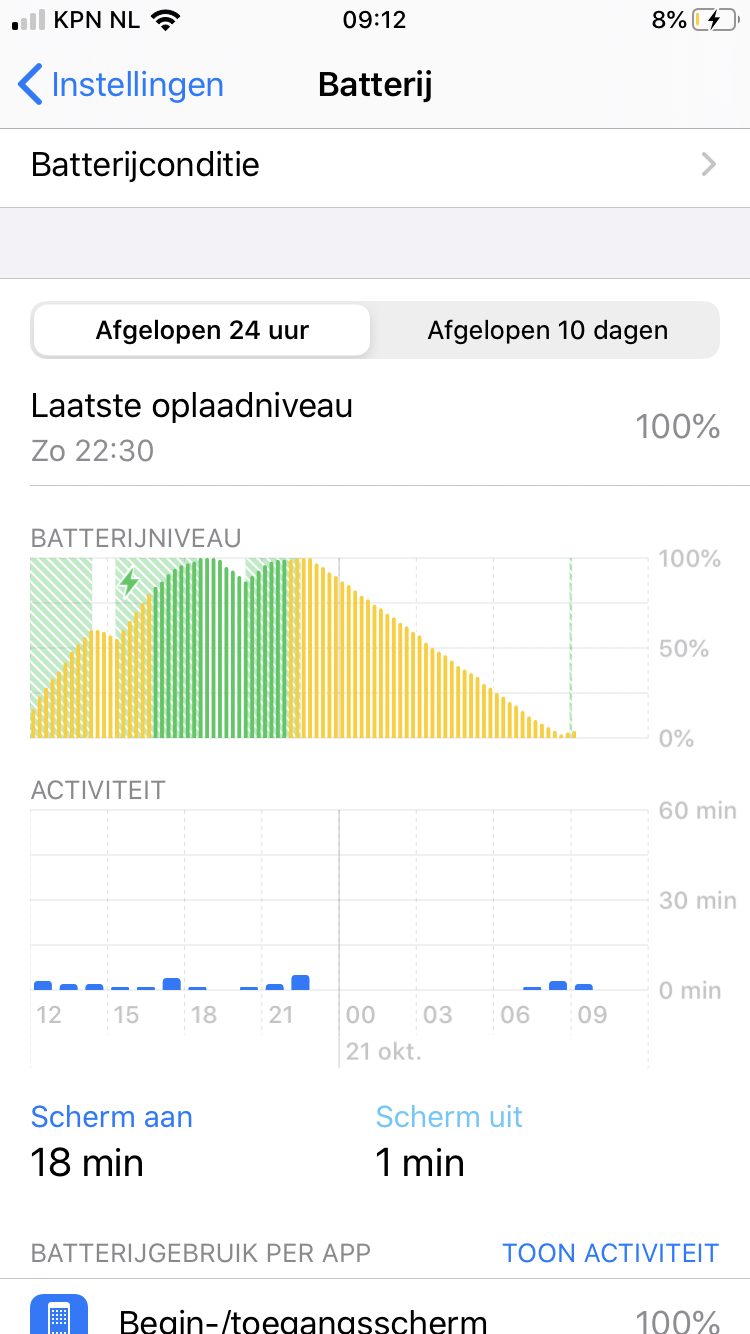Open Begin-/toegangsscherm usage row

coord(375,1318)
